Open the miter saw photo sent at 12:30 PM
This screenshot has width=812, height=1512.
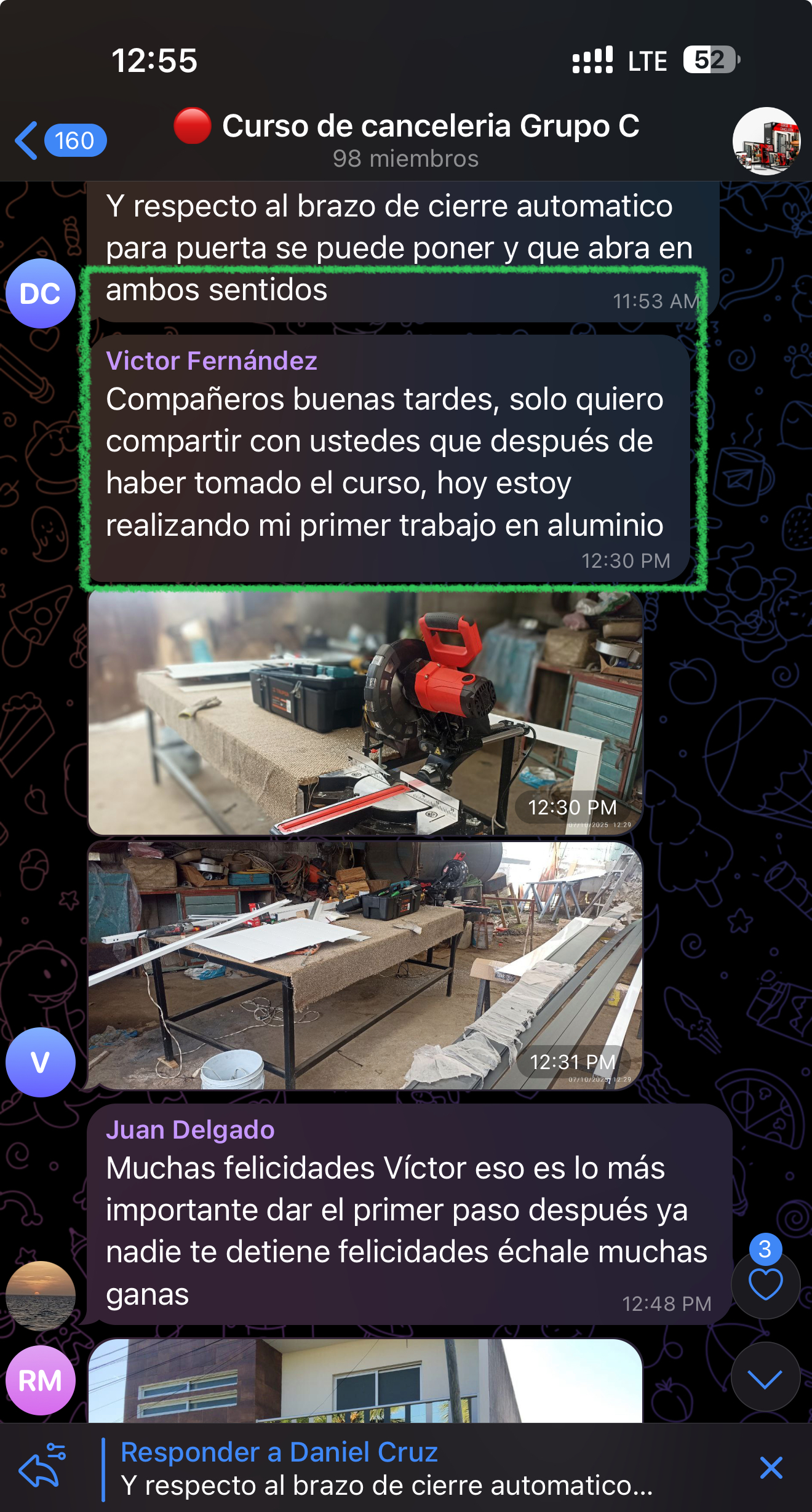coord(365,713)
